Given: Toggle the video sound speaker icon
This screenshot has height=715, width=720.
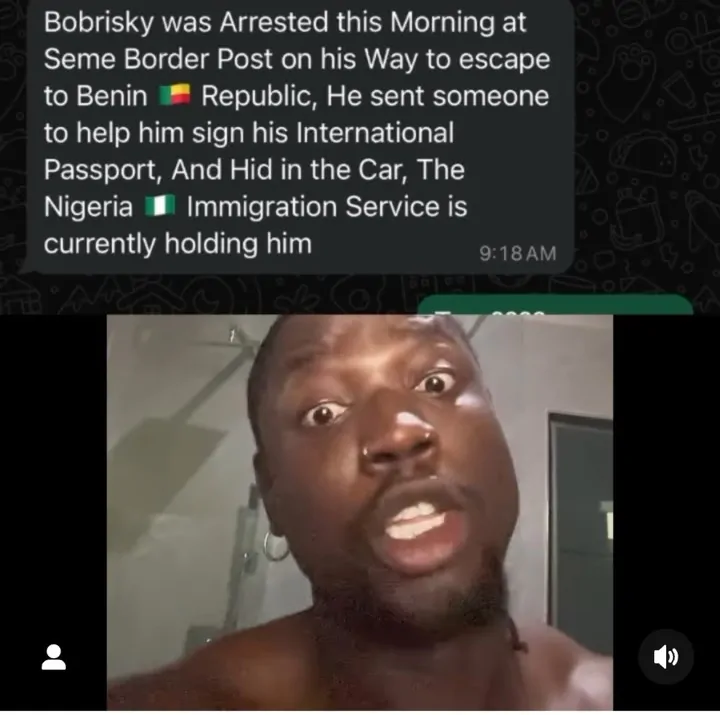Looking at the screenshot, I should tap(665, 656).
